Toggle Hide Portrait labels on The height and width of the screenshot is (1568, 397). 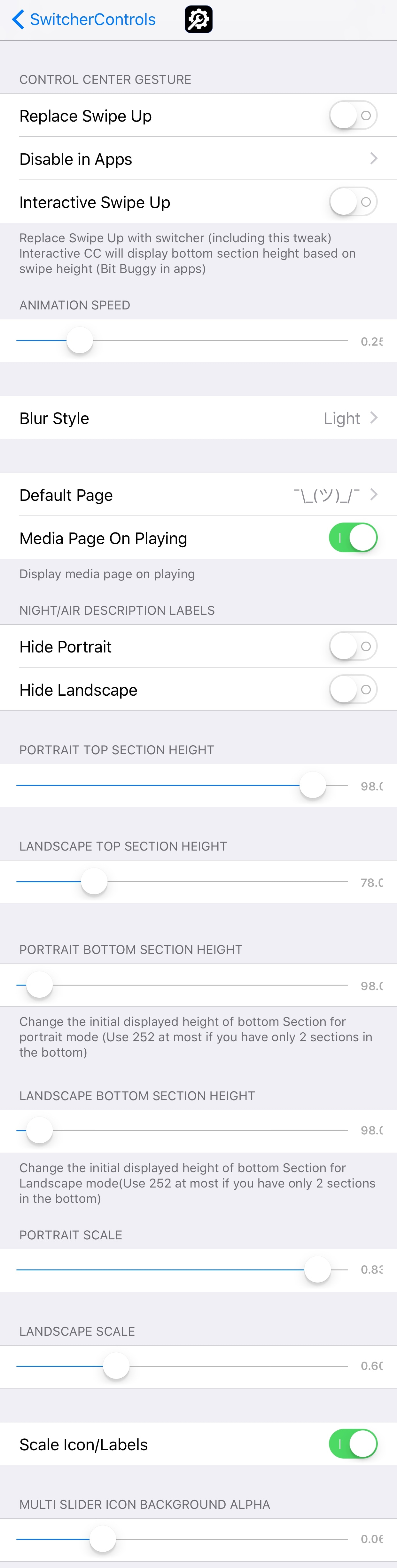[353, 646]
